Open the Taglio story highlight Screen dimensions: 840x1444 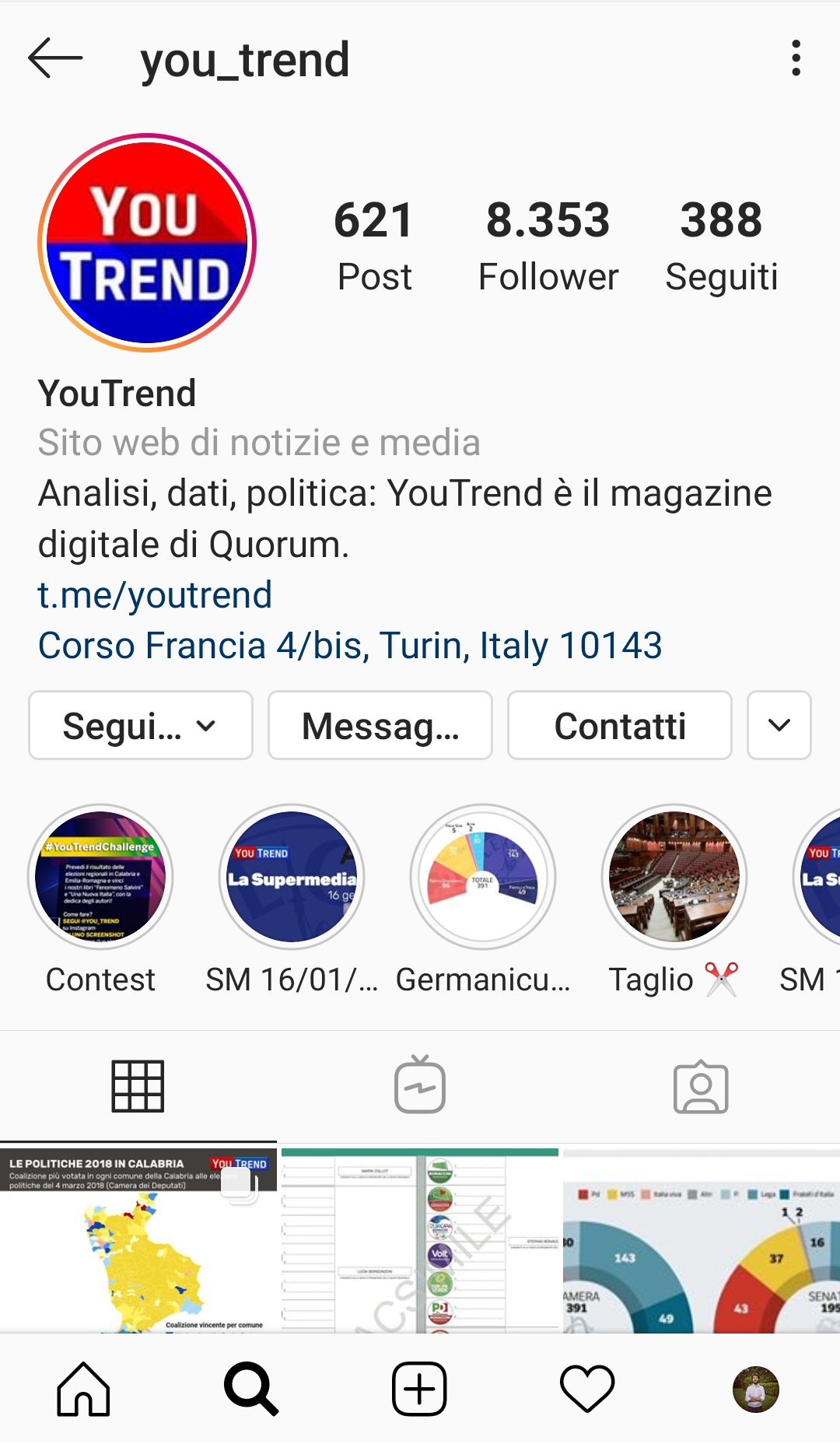click(x=674, y=877)
